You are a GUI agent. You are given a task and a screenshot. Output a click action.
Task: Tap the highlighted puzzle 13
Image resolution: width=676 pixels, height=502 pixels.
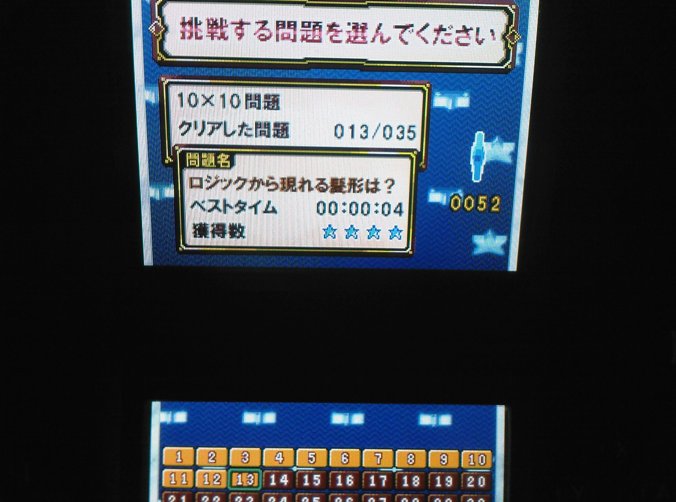244,479
